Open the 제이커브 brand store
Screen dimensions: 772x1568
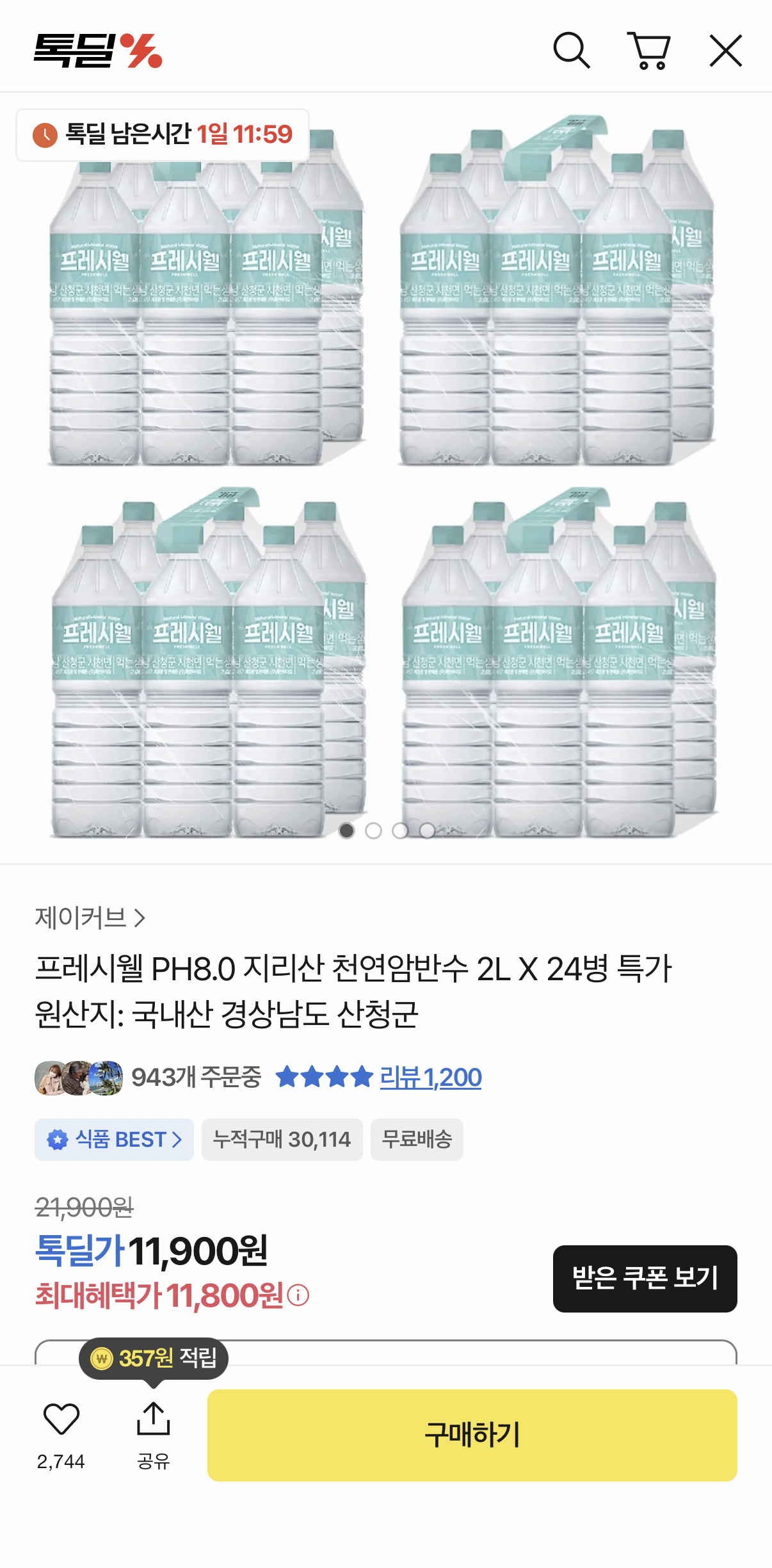pyautogui.click(x=90, y=917)
